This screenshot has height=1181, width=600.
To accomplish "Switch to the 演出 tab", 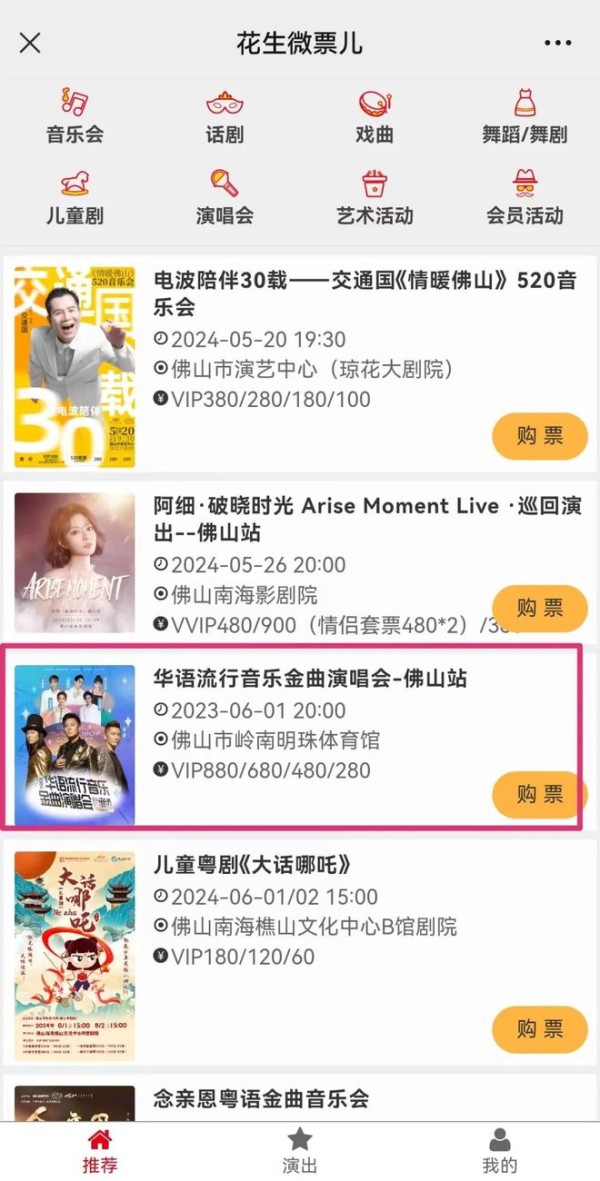I will (x=299, y=1151).
